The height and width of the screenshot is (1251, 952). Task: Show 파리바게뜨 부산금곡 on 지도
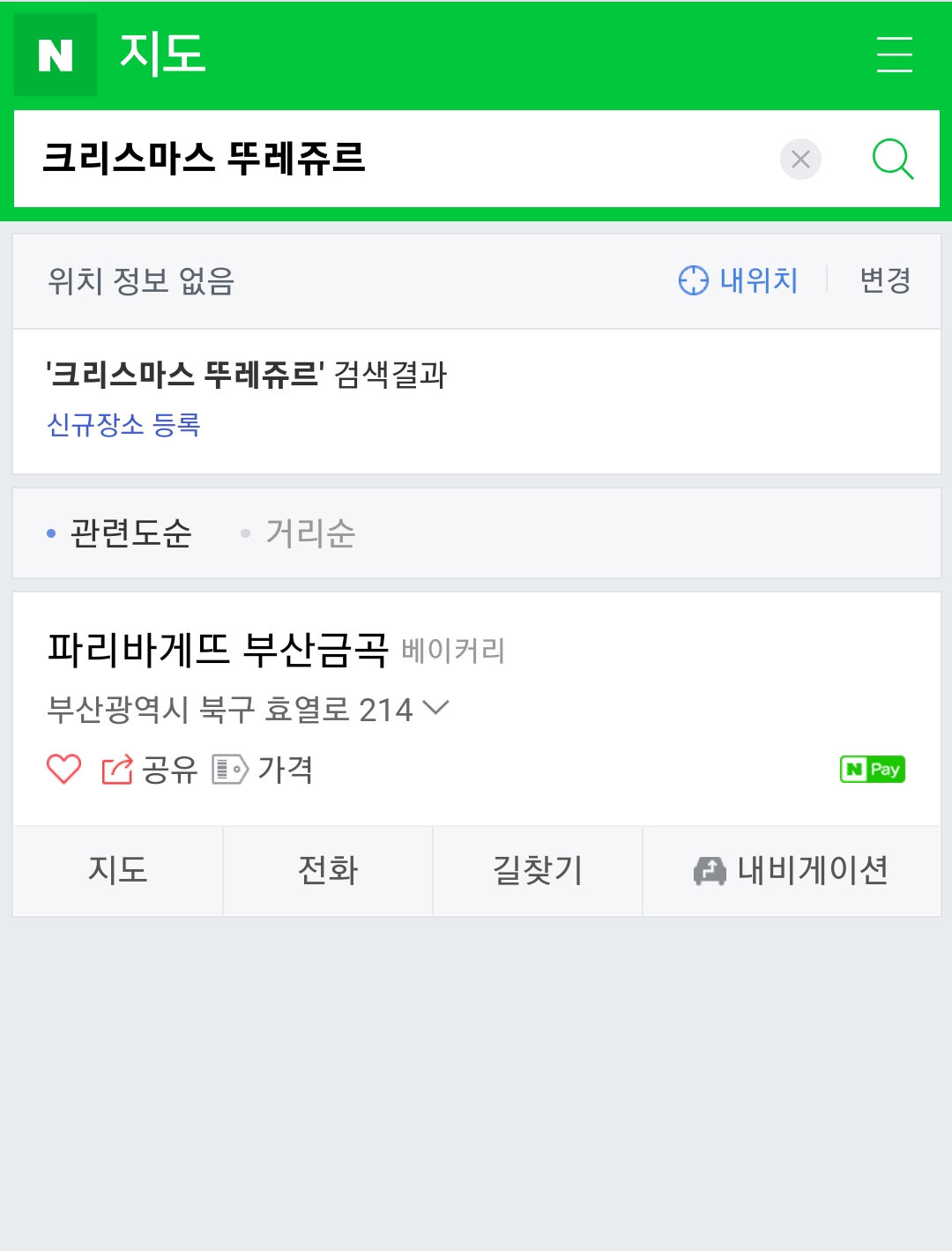click(118, 871)
